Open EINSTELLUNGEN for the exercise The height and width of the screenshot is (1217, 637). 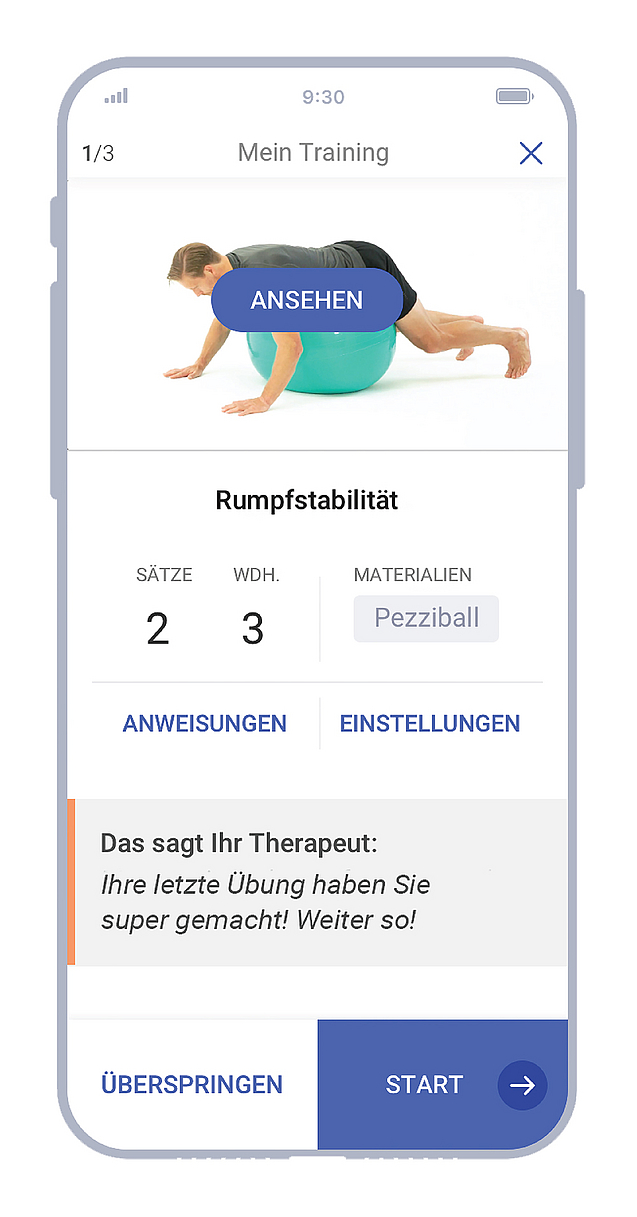pyautogui.click(x=430, y=723)
